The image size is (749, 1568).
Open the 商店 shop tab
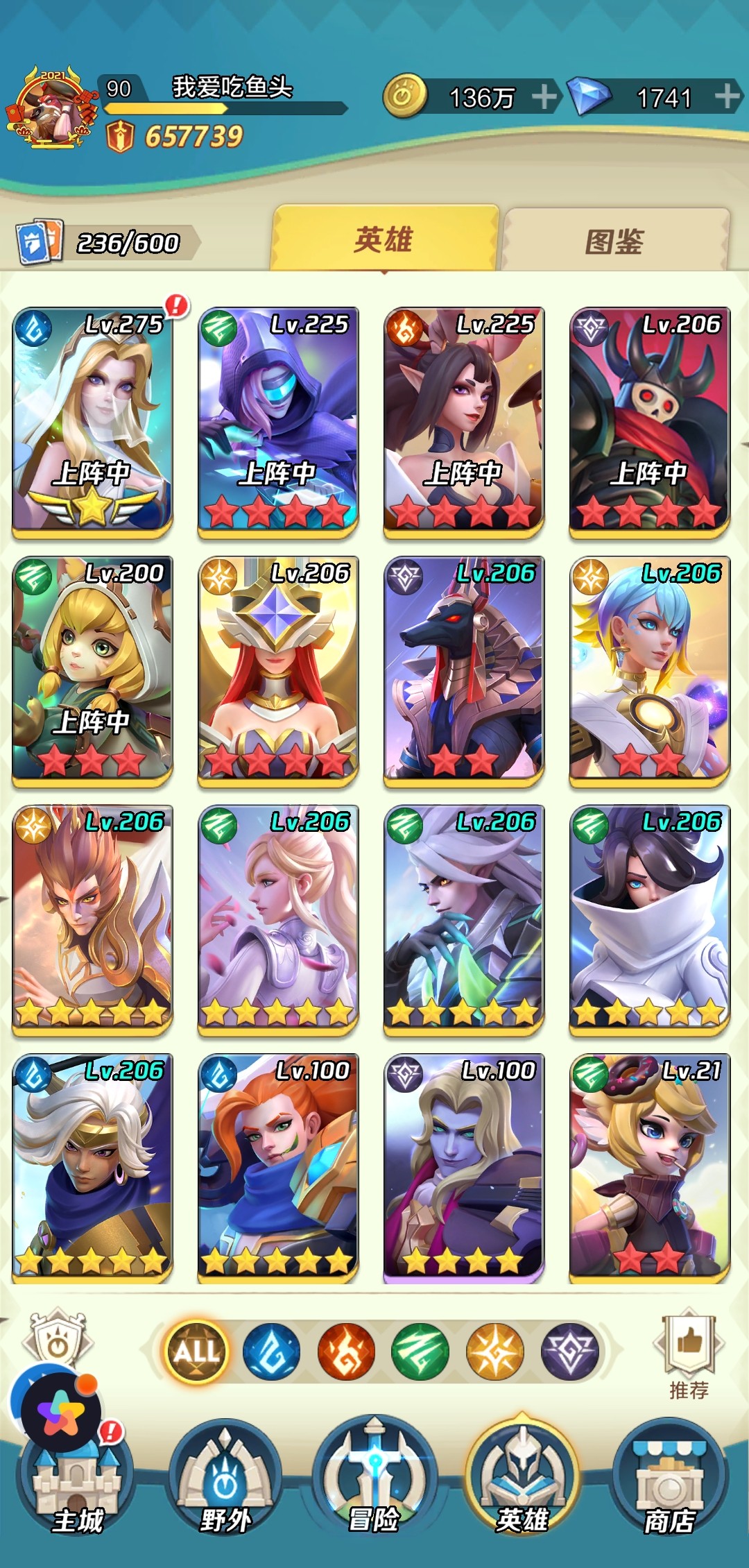pos(670,1492)
